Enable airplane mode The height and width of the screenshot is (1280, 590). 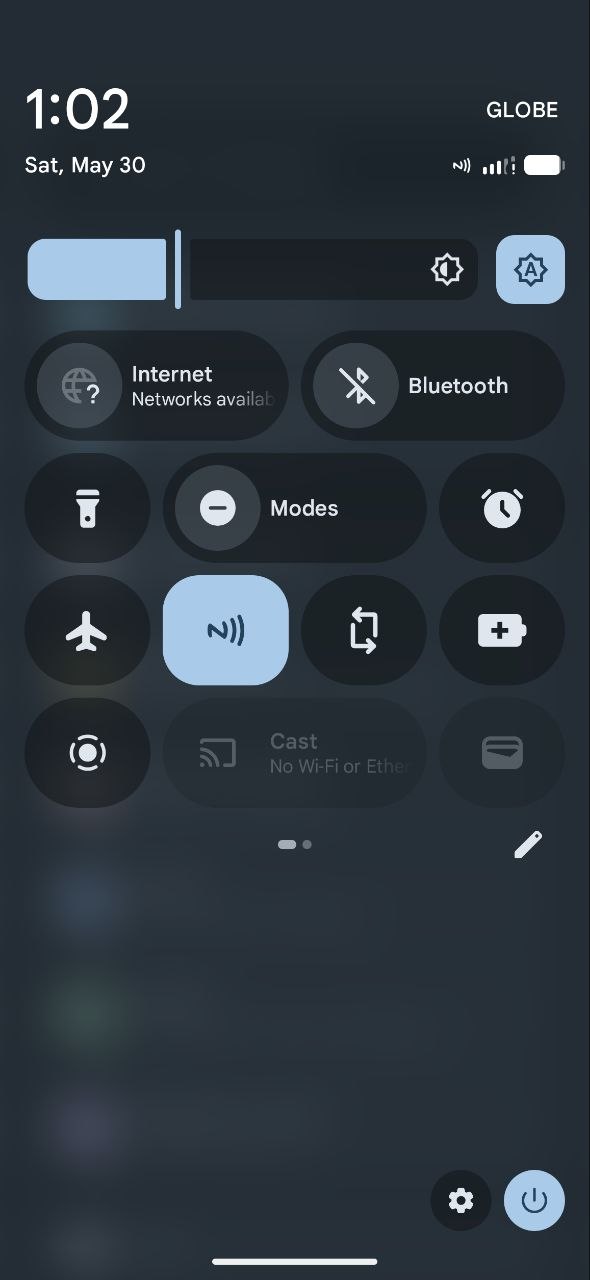(x=87, y=630)
